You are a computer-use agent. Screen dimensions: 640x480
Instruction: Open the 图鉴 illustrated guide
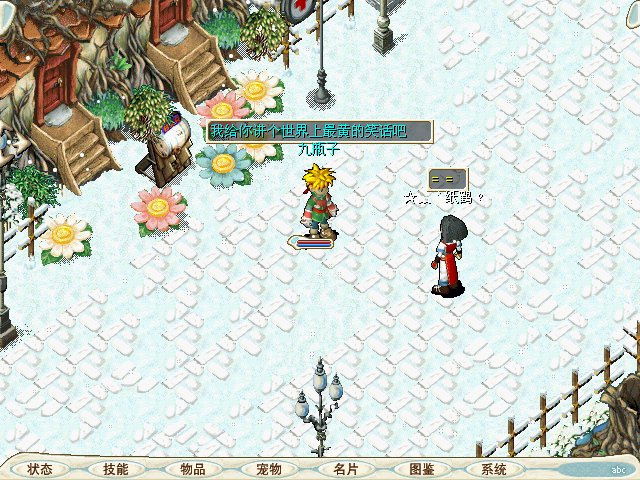point(421,469)
